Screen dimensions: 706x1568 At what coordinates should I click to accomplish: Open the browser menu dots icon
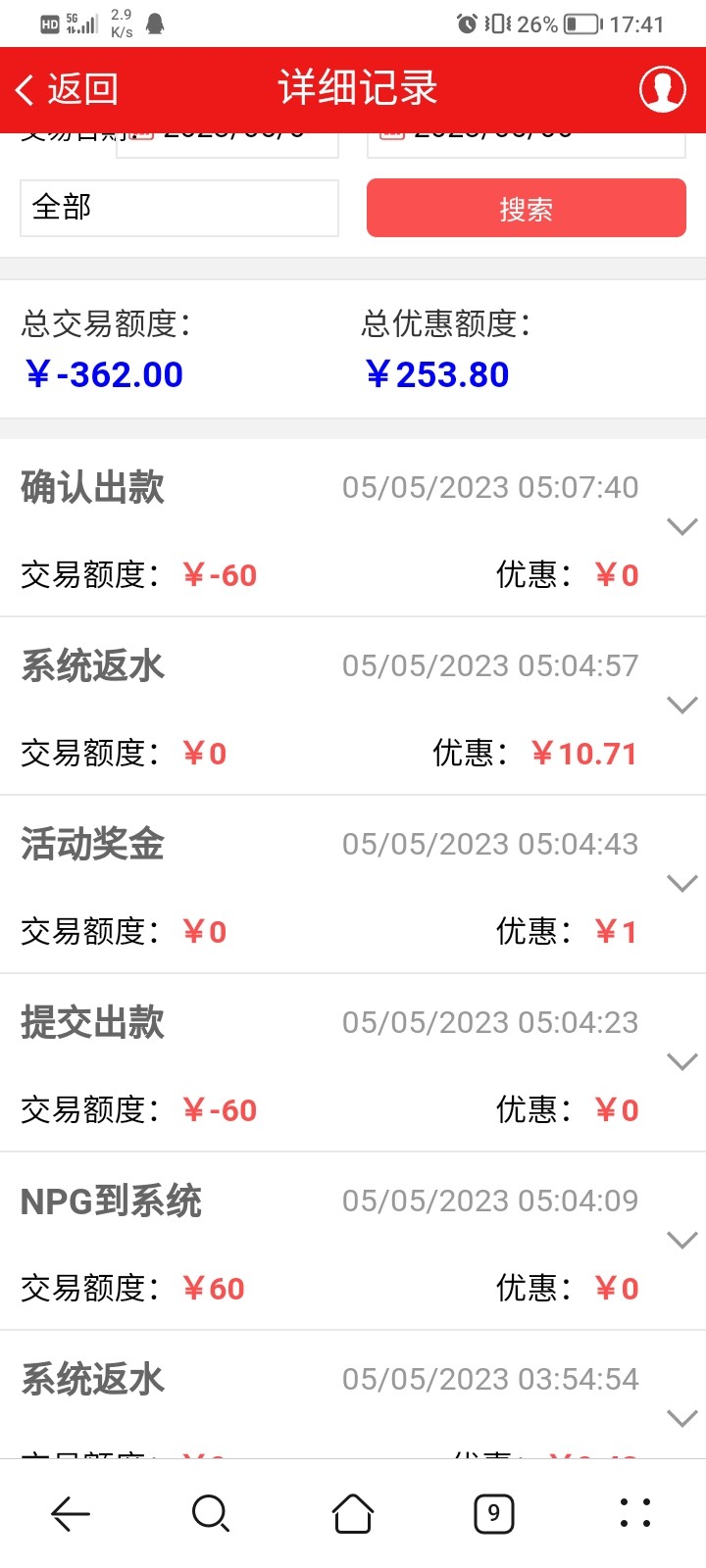(634, 1513)
